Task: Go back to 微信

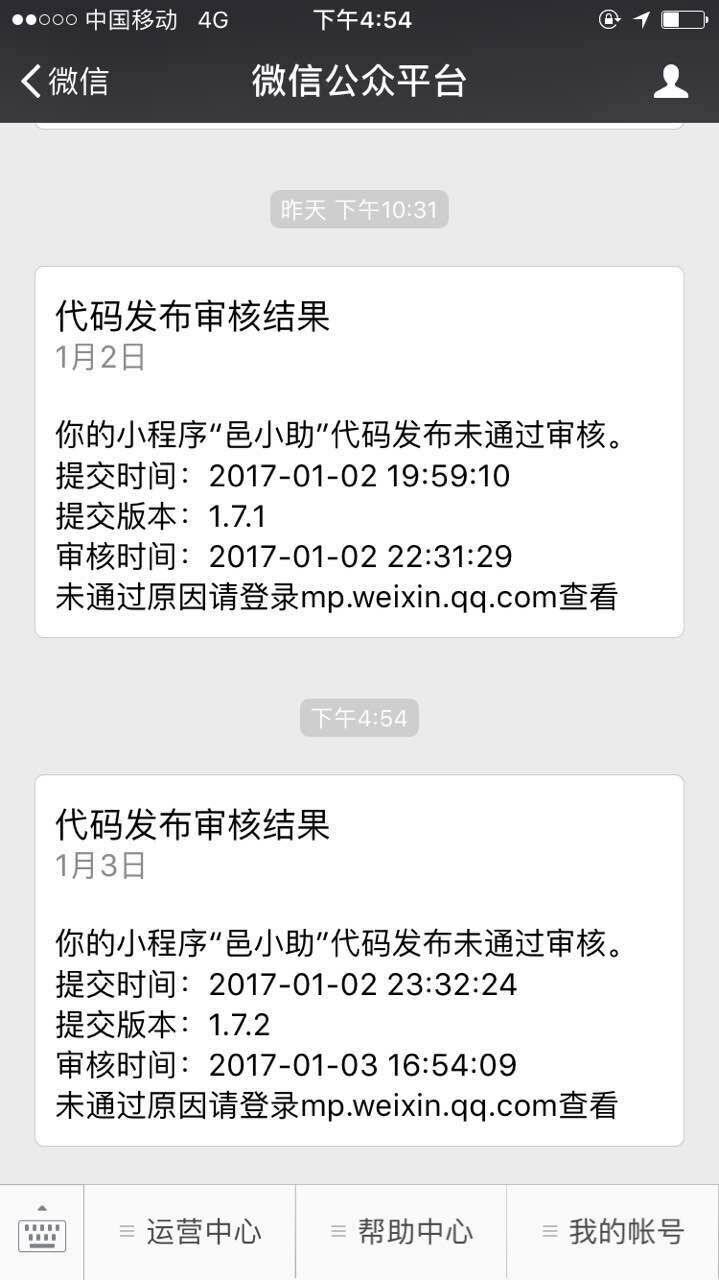Action: [x=64, y=81]
